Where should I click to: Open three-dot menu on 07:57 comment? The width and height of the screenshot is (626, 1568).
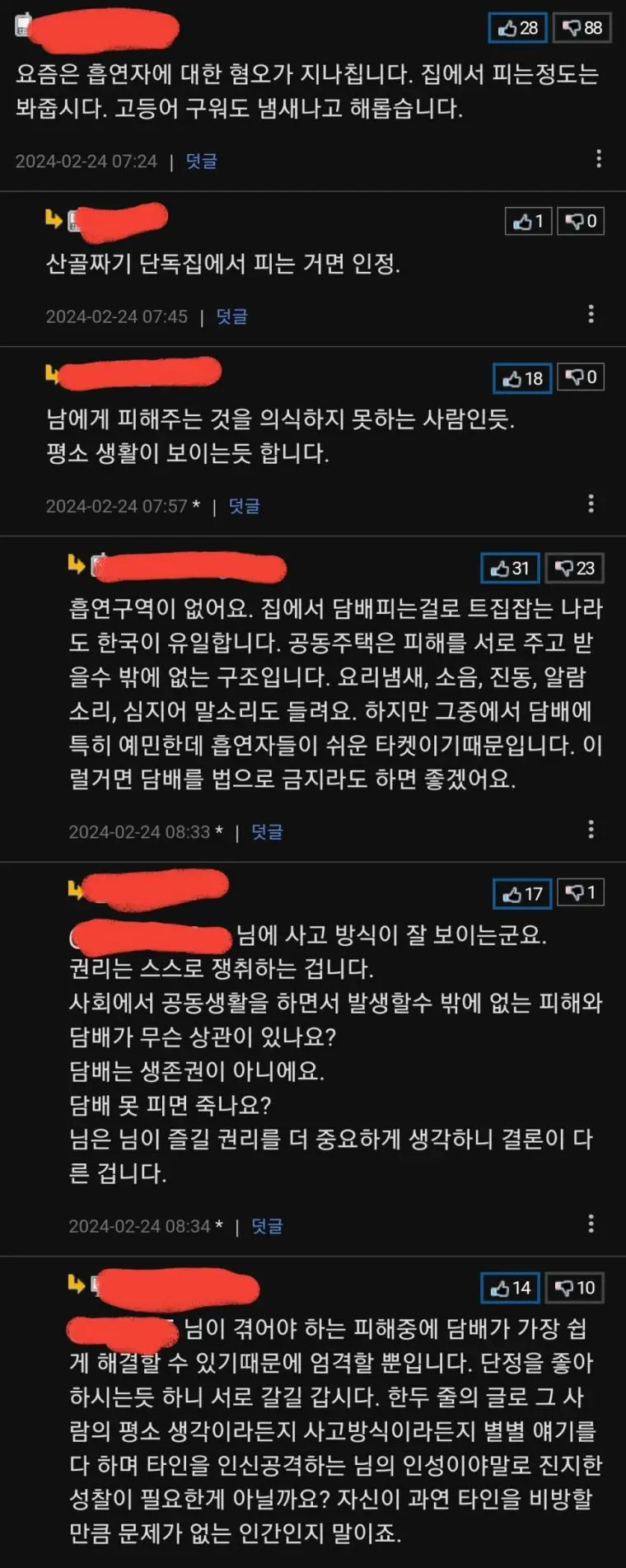pos(591,503)
